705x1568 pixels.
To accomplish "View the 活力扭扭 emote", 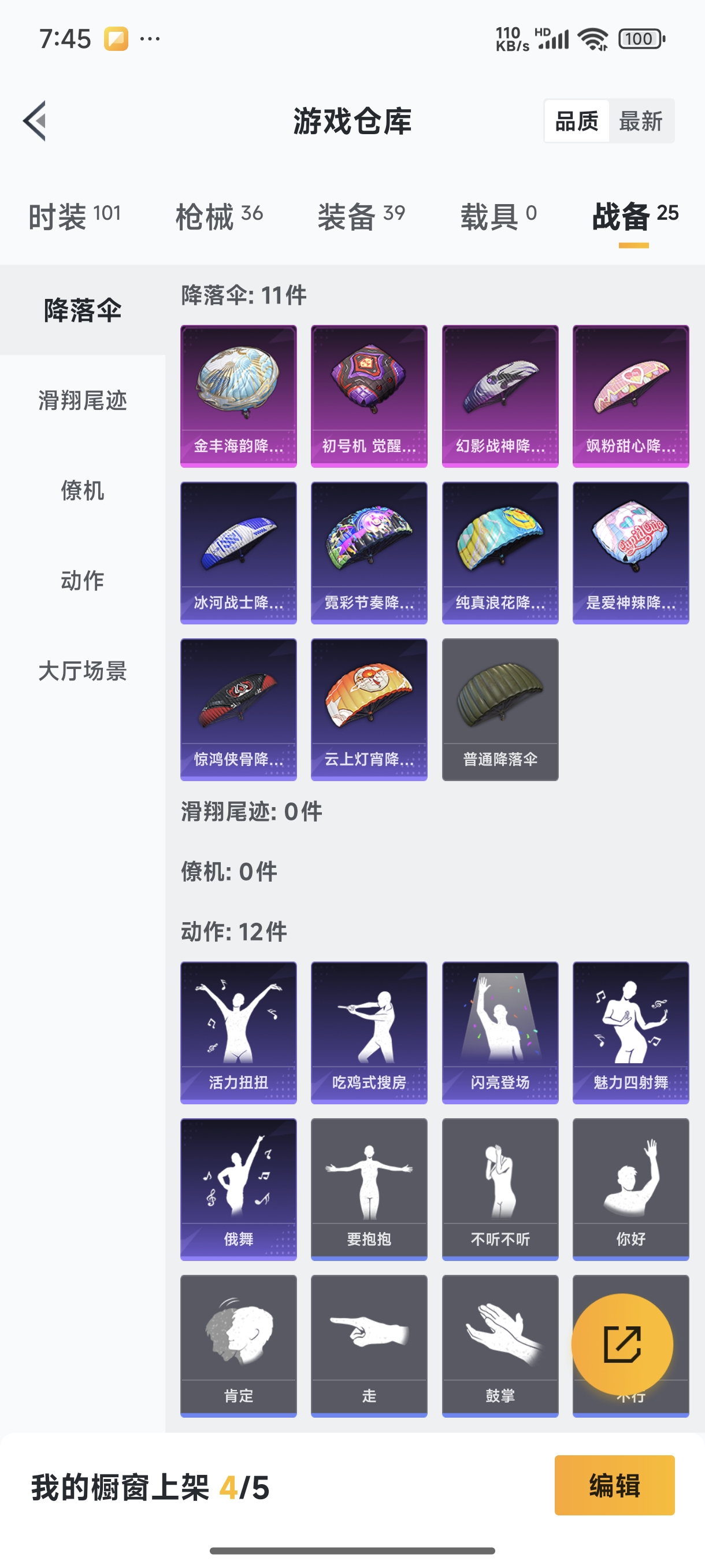I will tap(239, 1033).
